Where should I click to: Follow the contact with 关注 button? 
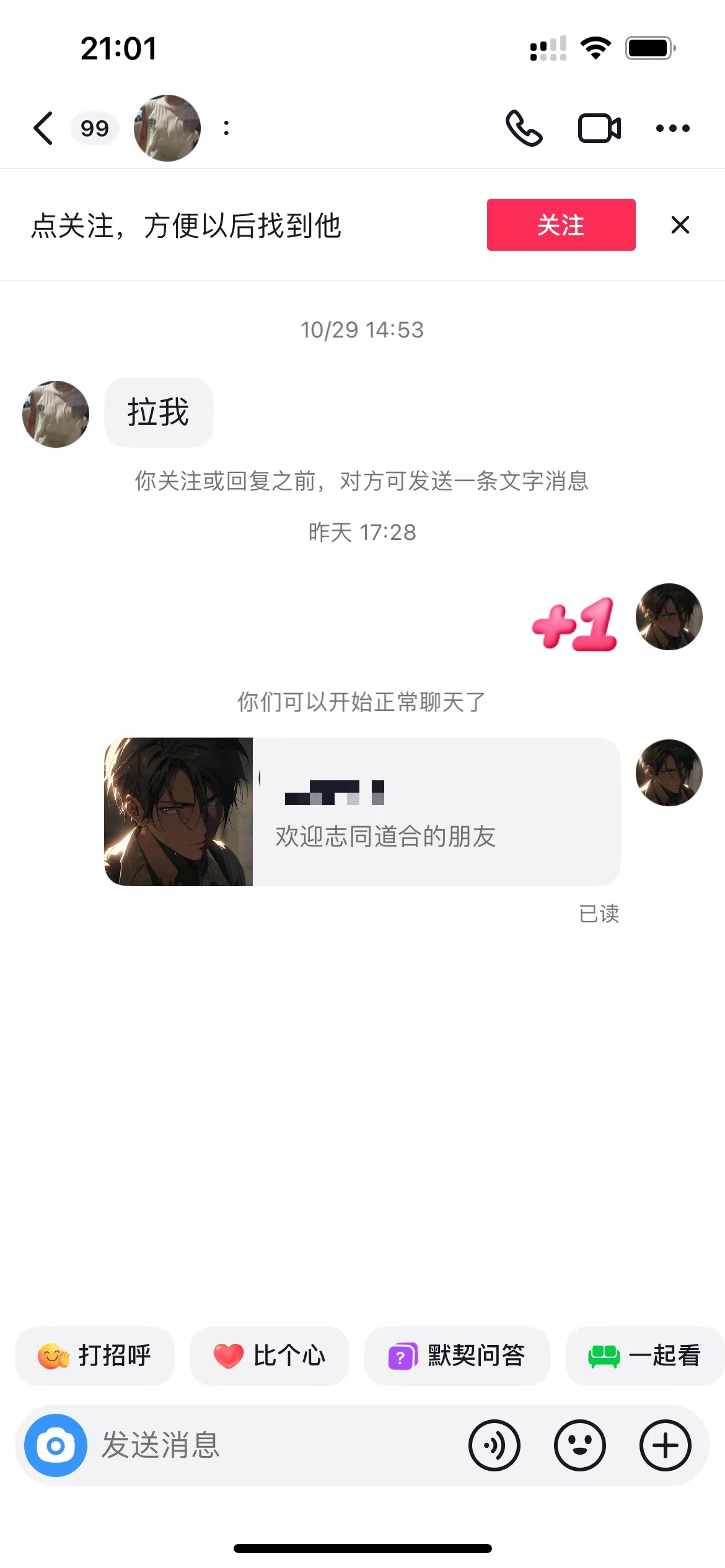coord(561,225)
